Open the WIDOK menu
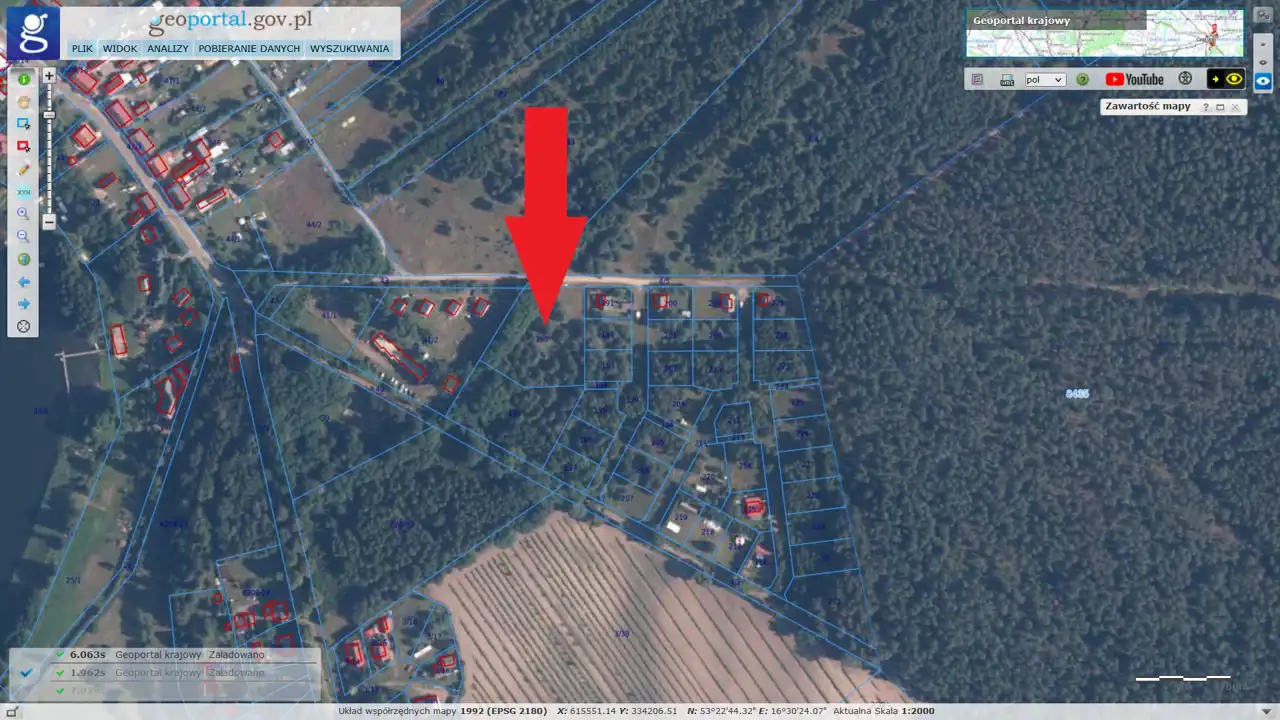The width and height of the screenshot is (1280, 720). point(120,48)
